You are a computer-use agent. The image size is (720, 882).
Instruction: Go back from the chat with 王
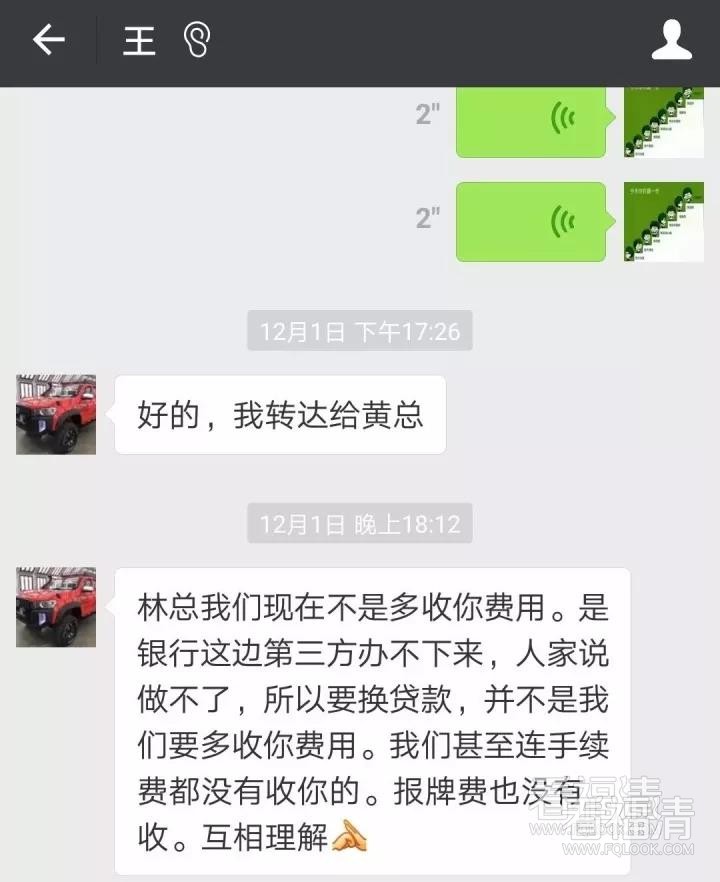coord(48,41)
